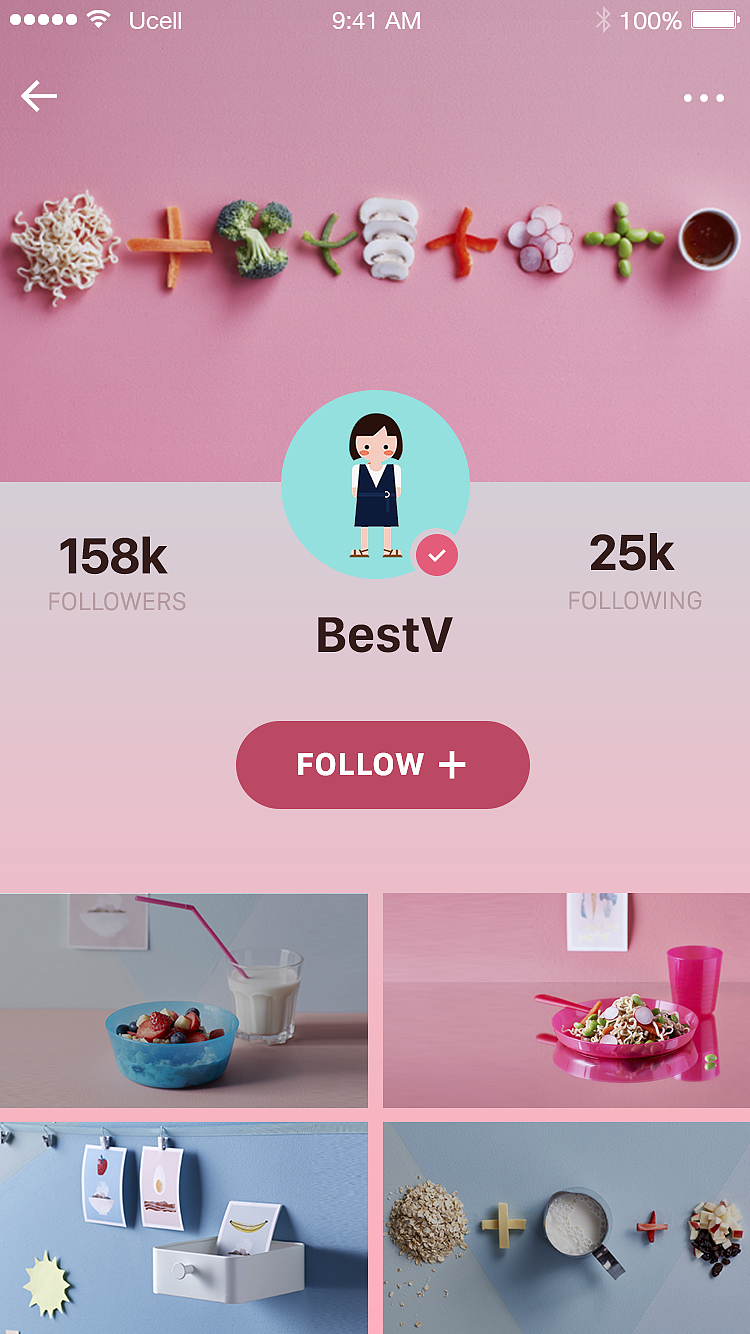Screen dimensions: 750x1334
Task: Follow the BestV profile
Action: coord(382,765)
